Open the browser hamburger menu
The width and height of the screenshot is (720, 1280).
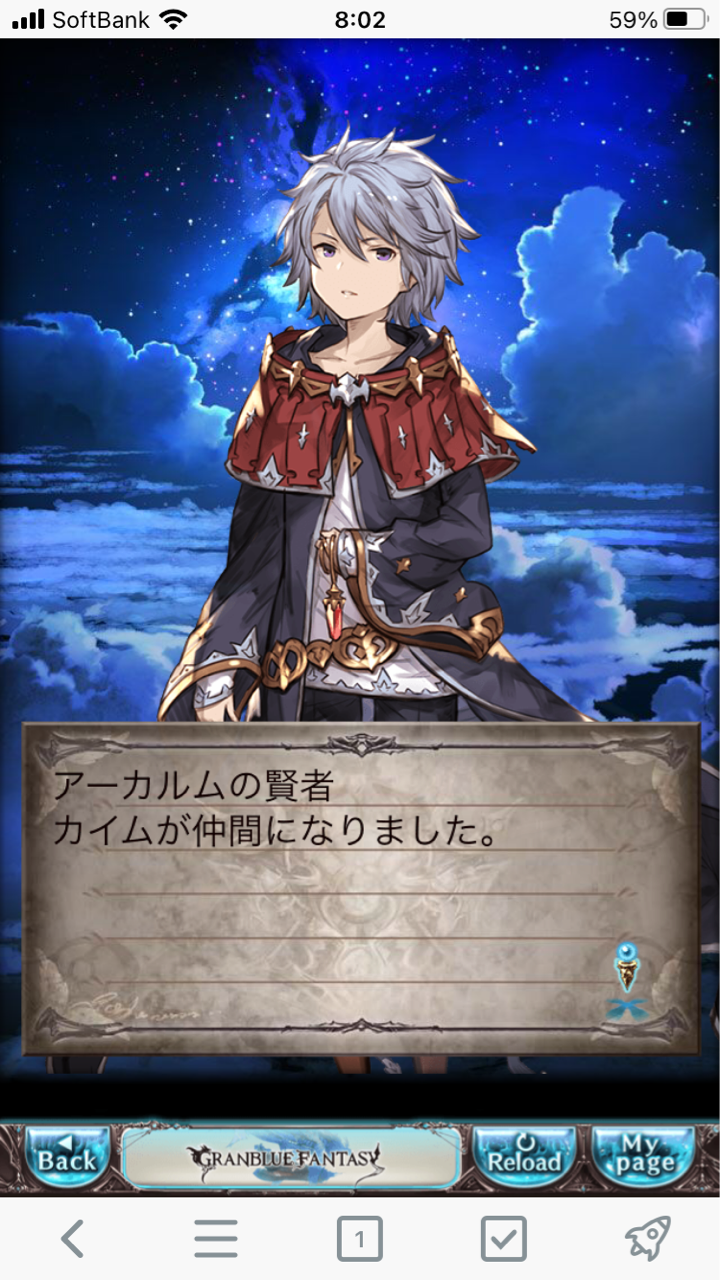coord(216,1239)
